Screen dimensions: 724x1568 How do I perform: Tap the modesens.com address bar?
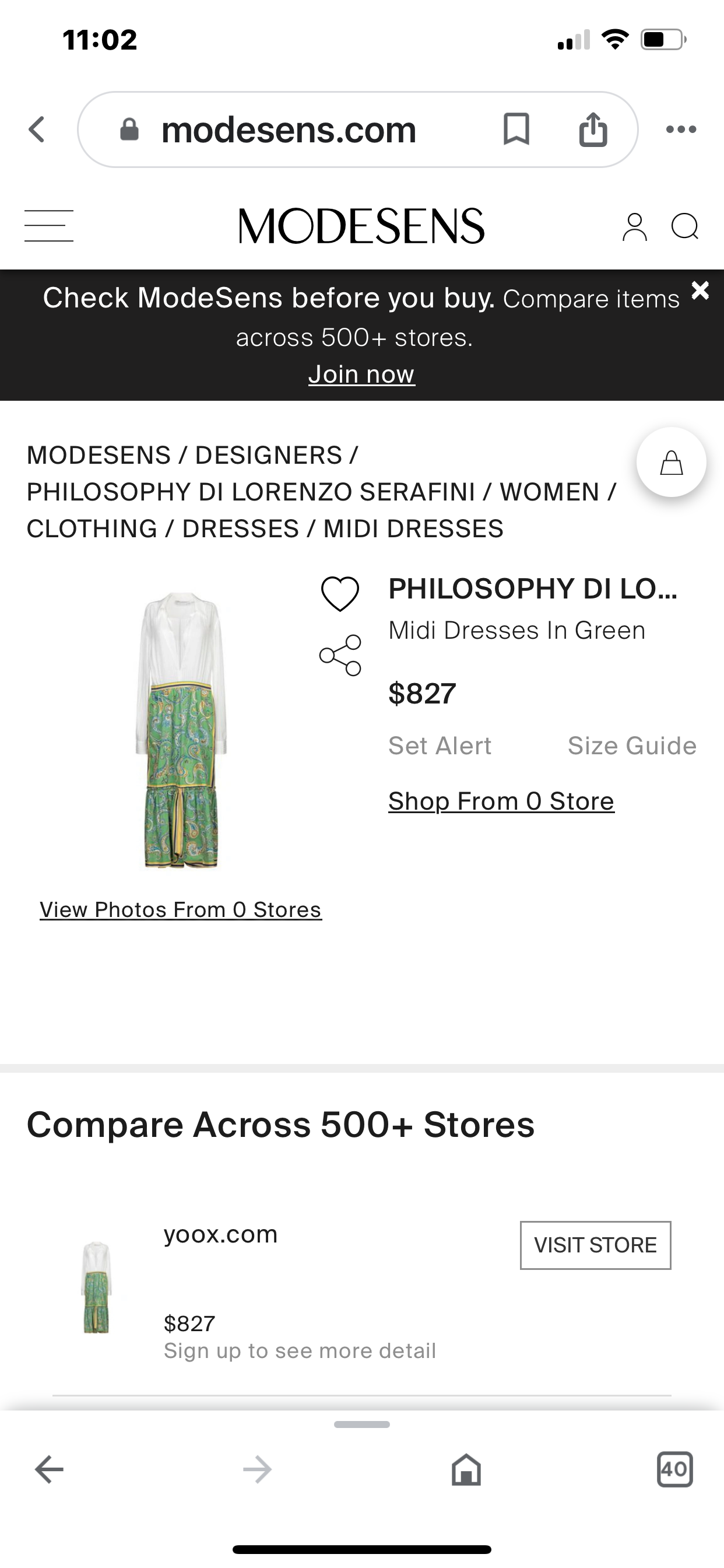coord(289,129)
